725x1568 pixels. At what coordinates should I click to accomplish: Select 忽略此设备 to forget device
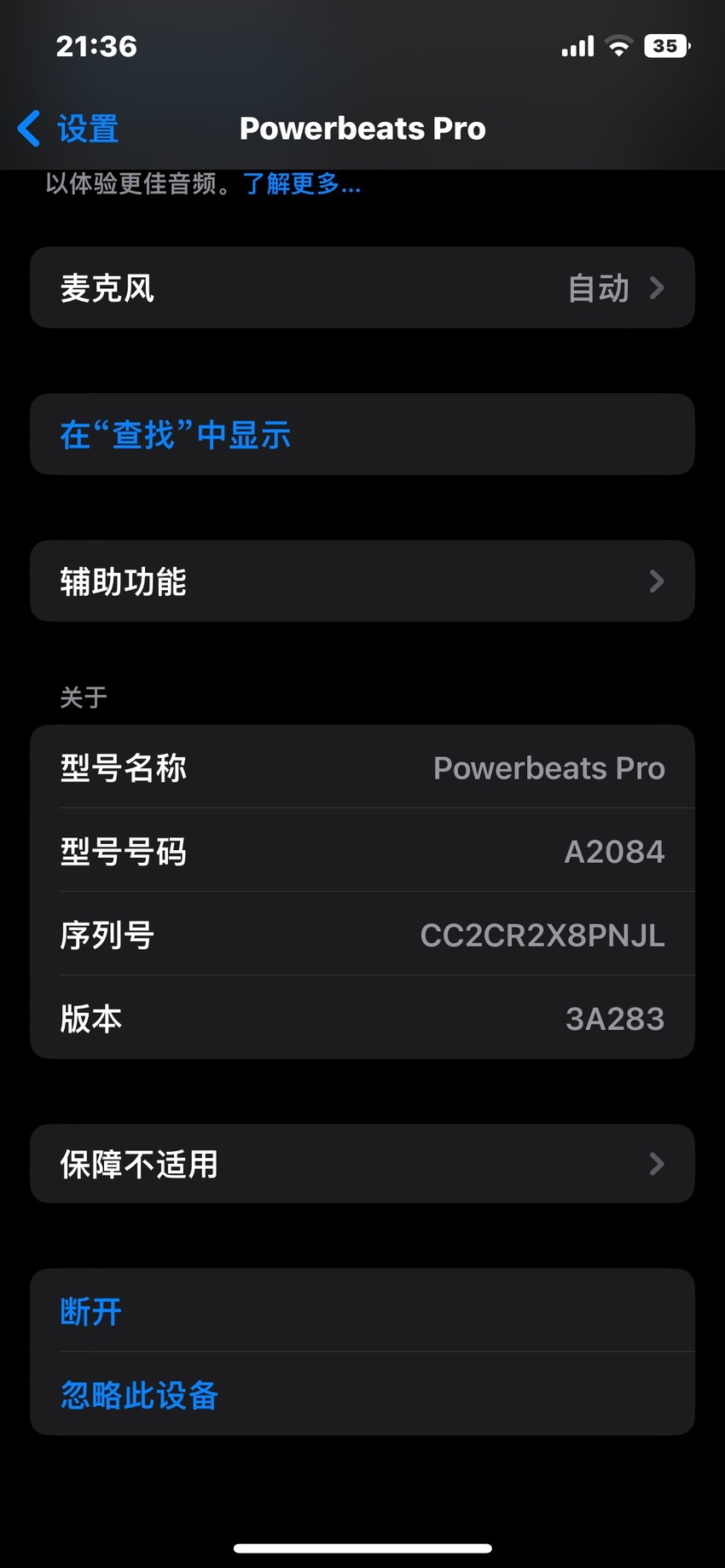(362, 1394)
